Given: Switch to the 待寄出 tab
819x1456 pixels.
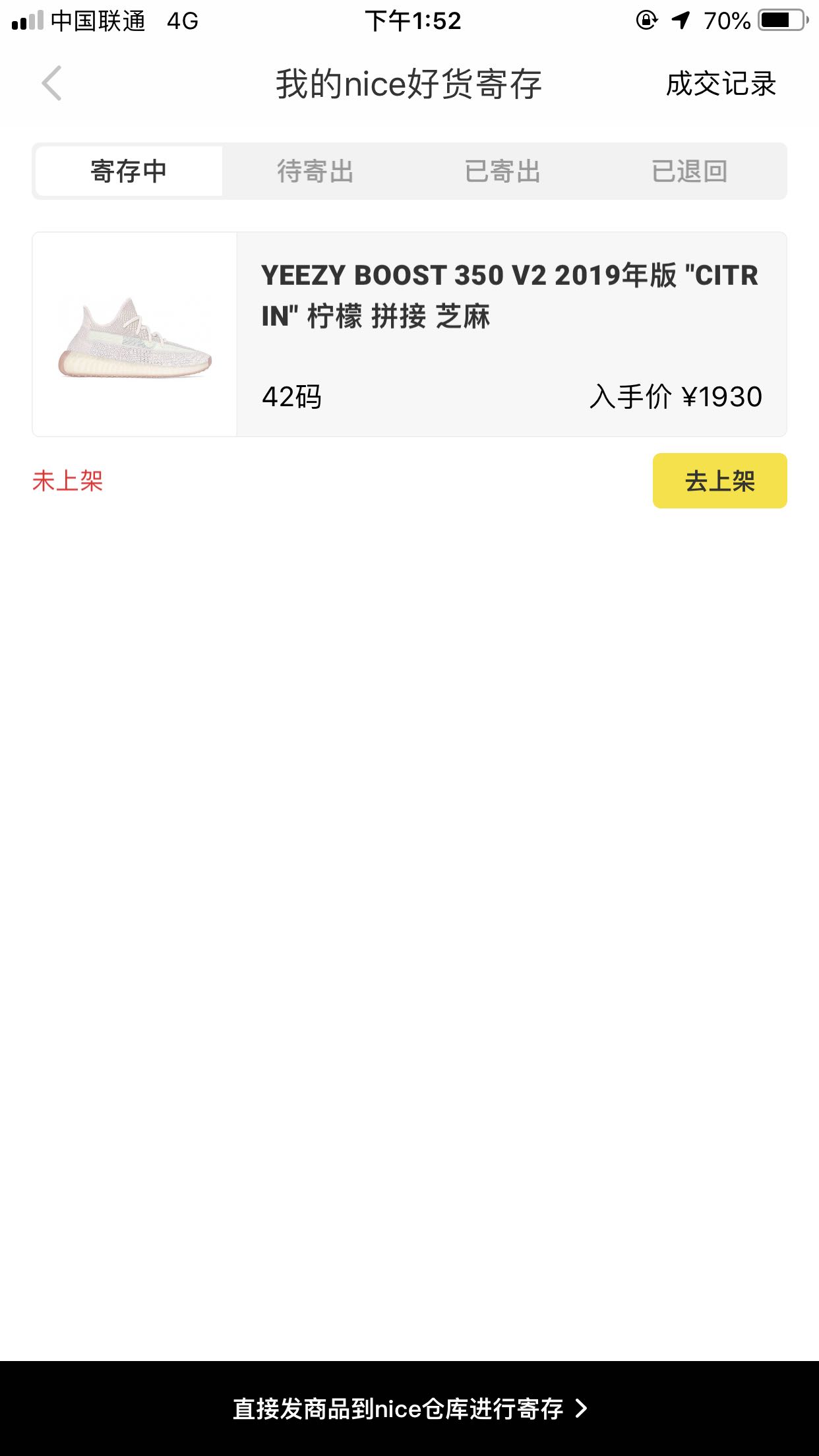Looking at the screenshot, I should [x=315, y=171].
